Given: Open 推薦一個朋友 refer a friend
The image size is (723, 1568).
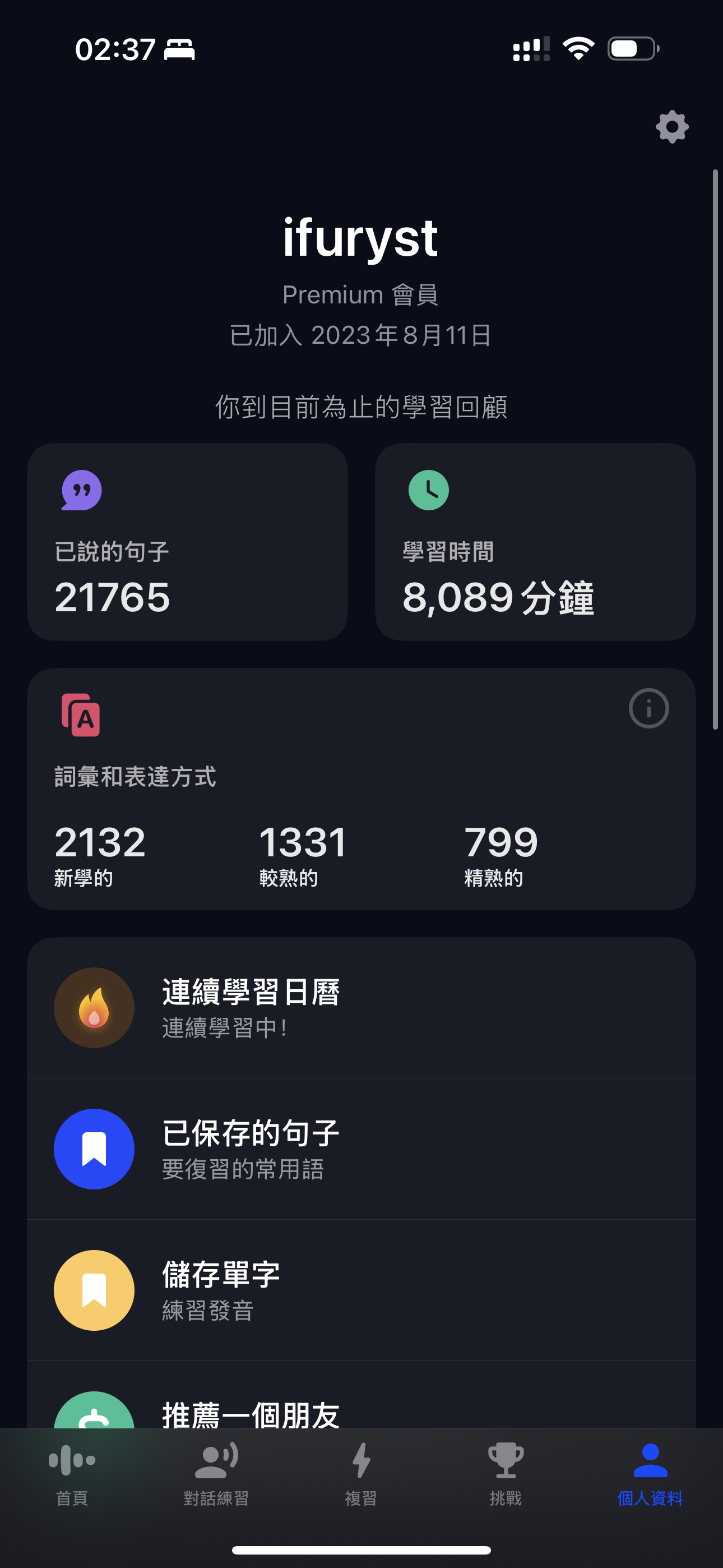Looking at the screenshot, I should coord(361,1395).
